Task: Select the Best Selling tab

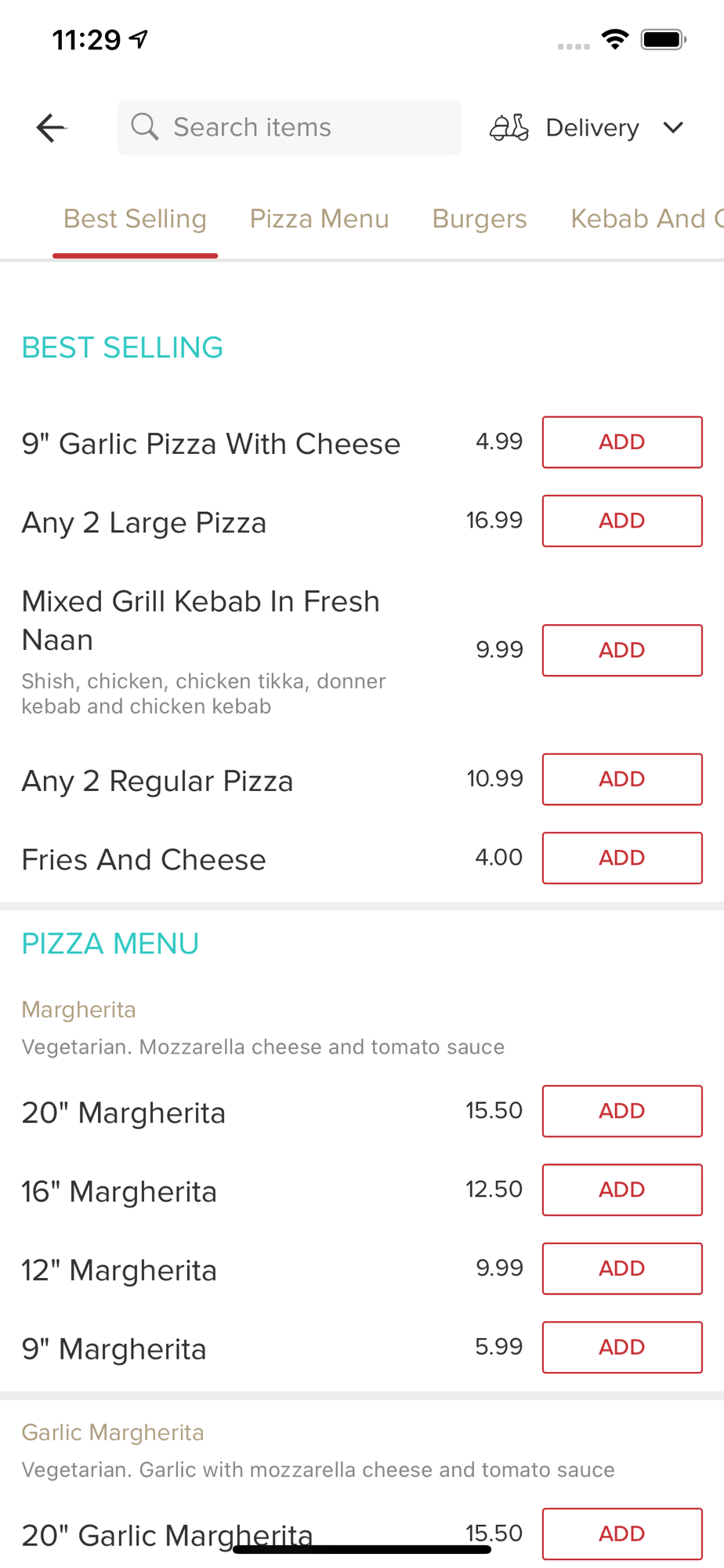Action: tap(135, 219)
